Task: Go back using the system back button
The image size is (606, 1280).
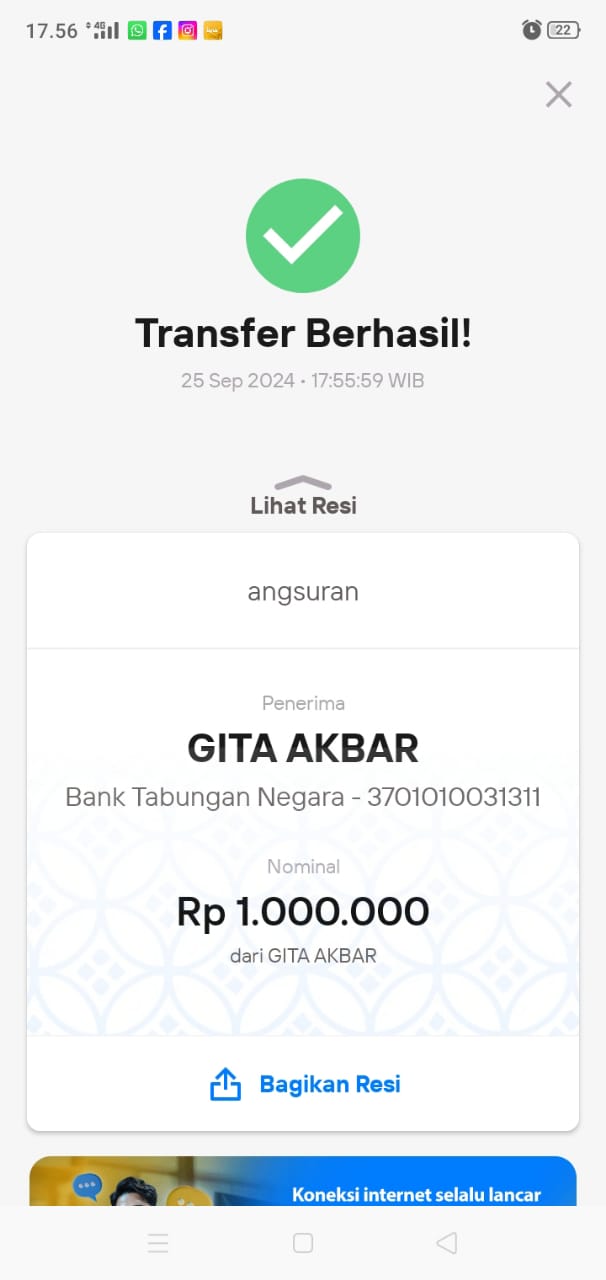Action: pyautogui.click(x=447, y=1243)
